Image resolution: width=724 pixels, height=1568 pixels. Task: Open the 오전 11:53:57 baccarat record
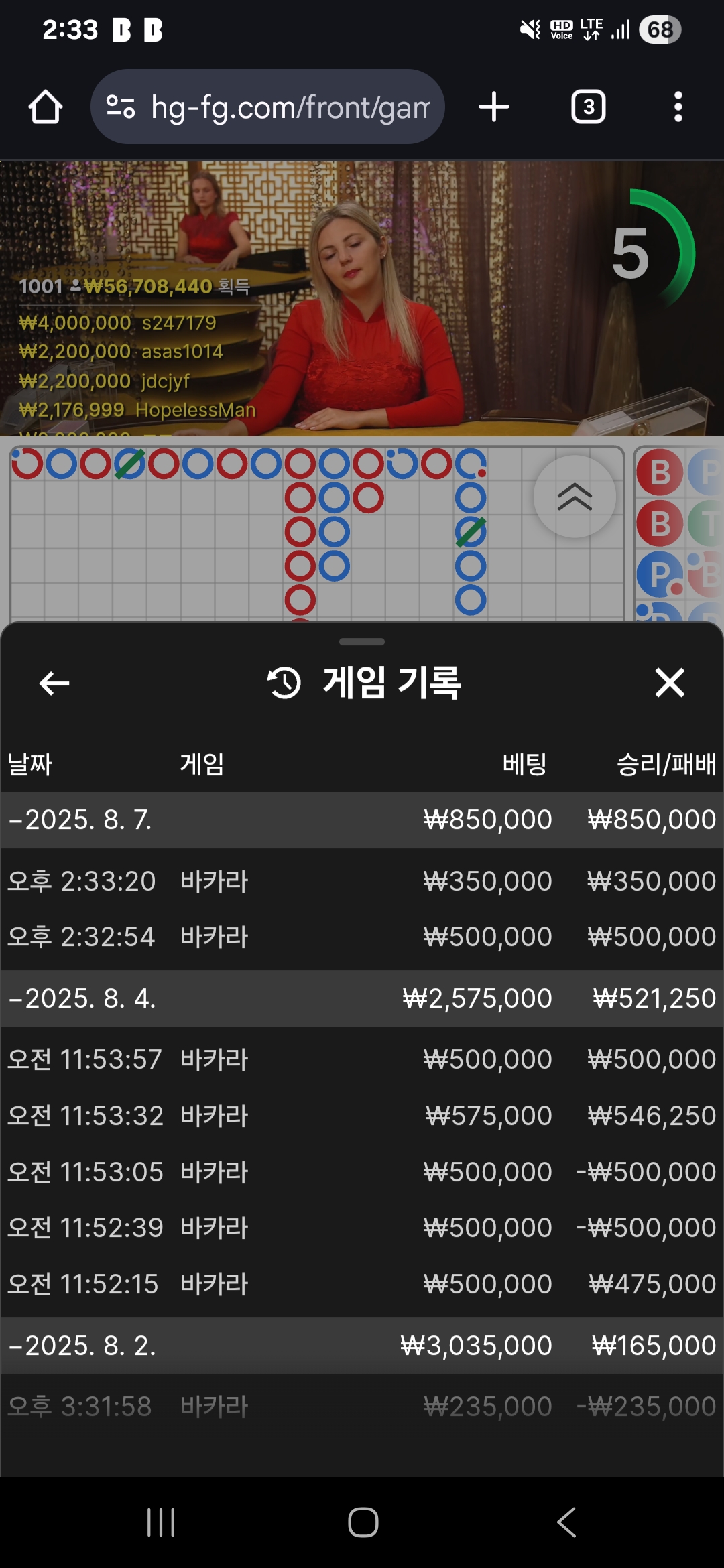[362, 1059]
